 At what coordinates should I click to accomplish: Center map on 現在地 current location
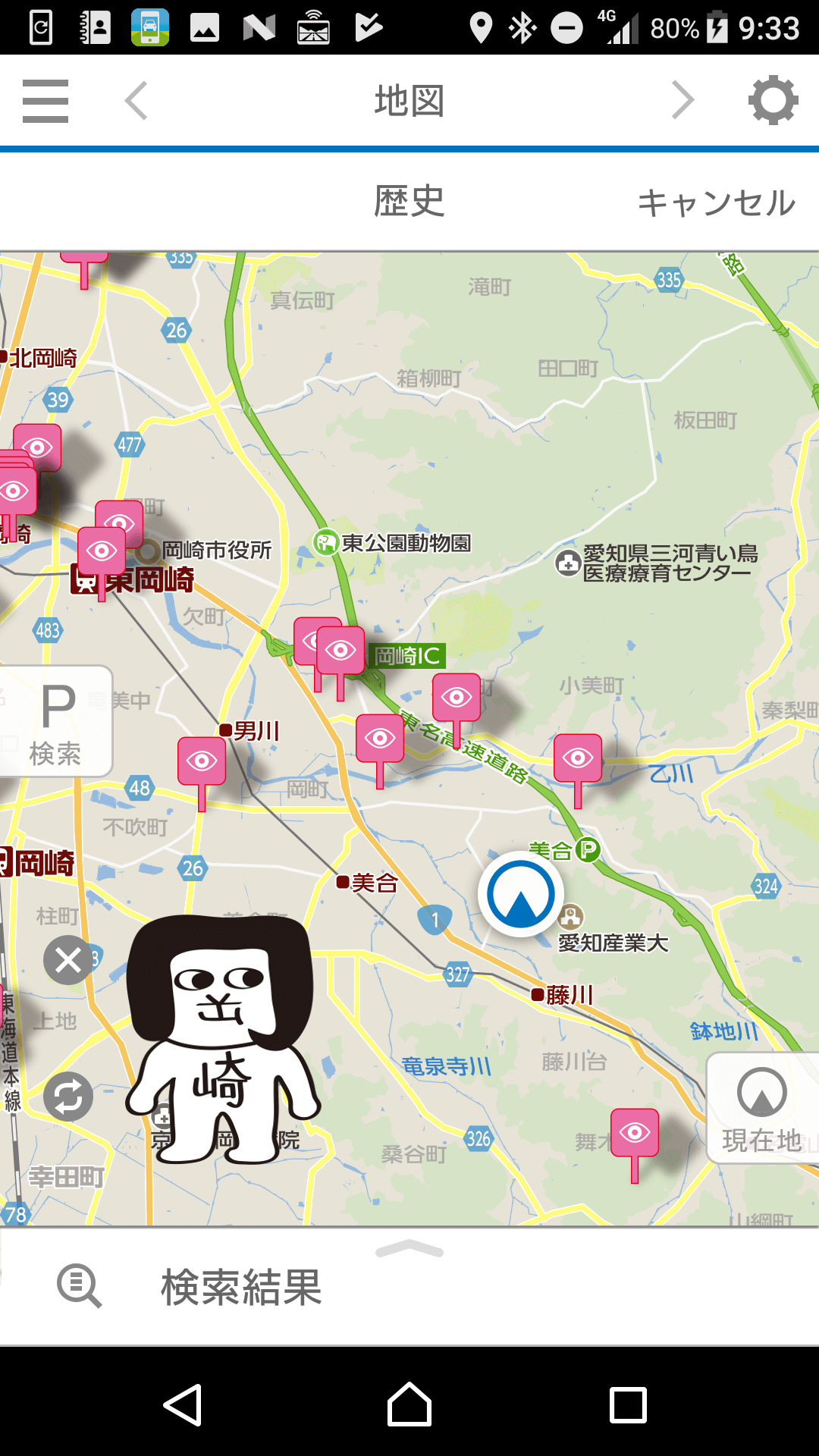[x=761, y=1108]
